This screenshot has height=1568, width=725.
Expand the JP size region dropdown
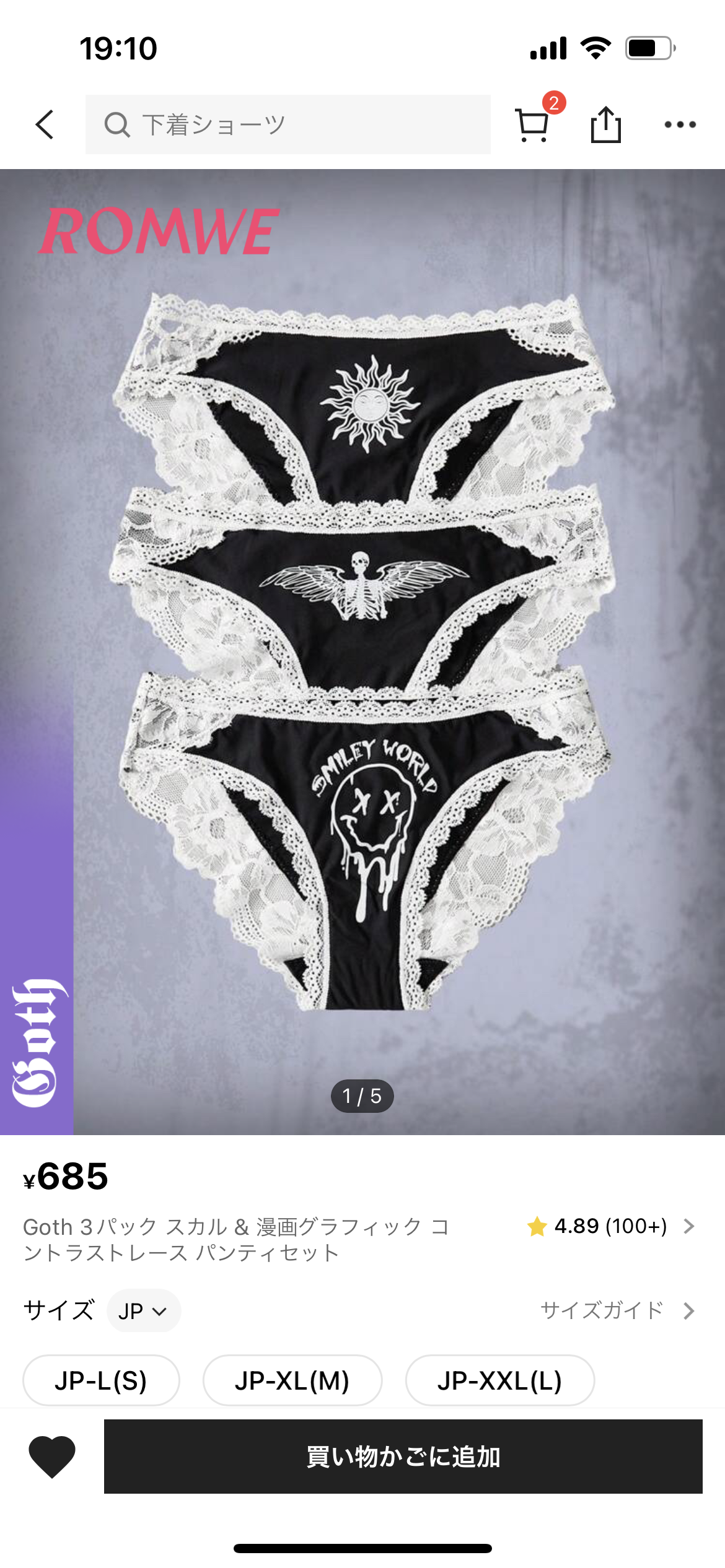point(143,1310)
